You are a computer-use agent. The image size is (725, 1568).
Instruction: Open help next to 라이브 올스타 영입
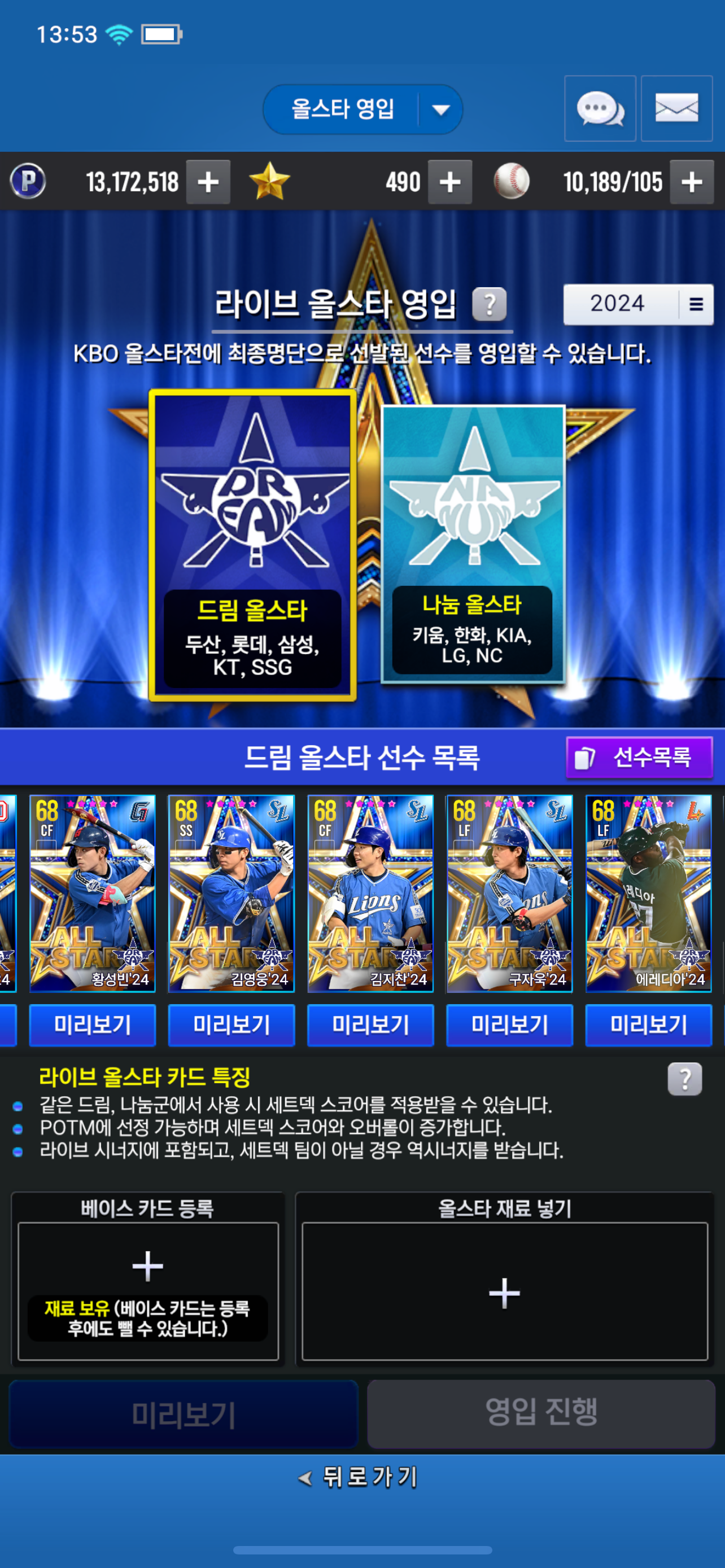coord(490,304)
